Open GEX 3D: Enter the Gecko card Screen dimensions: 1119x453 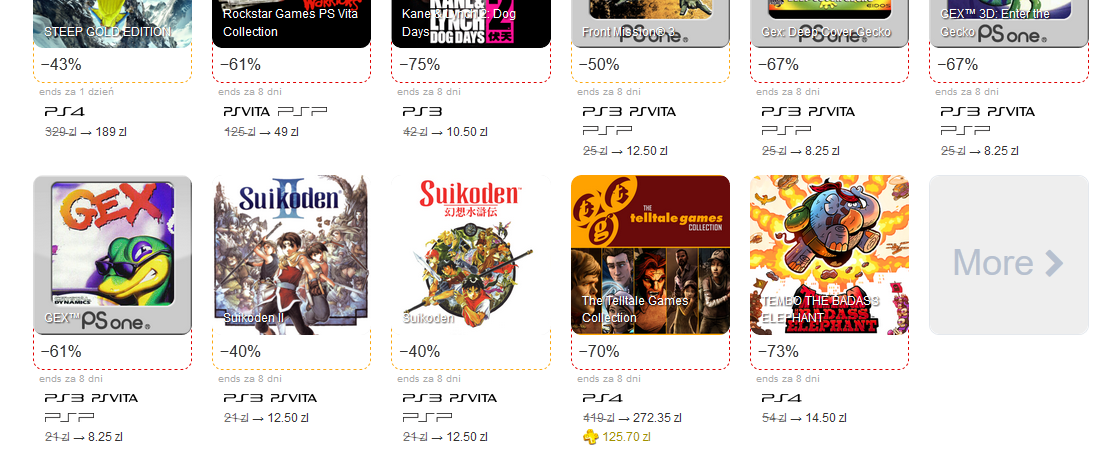[1008, 24]
